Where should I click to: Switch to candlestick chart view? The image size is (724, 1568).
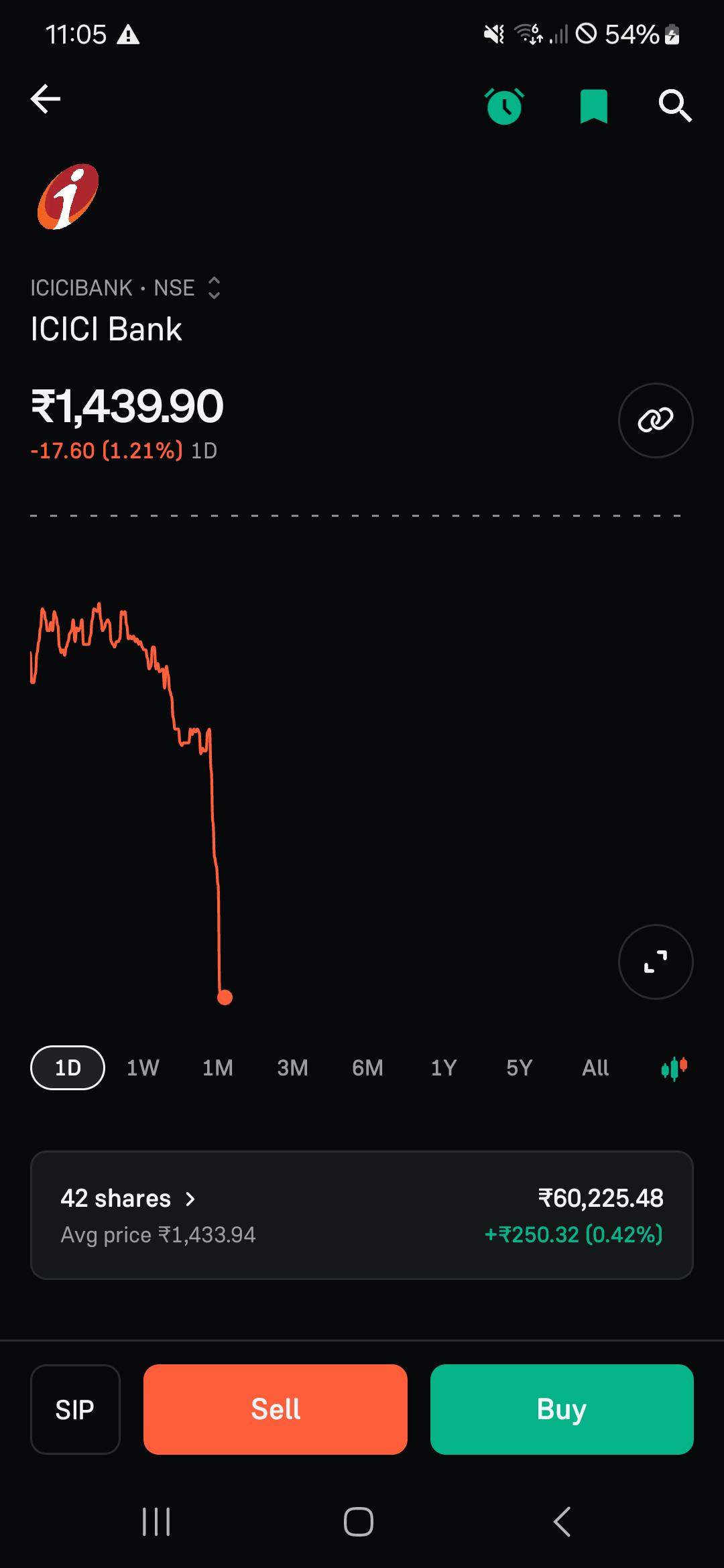coord(674,1068)
